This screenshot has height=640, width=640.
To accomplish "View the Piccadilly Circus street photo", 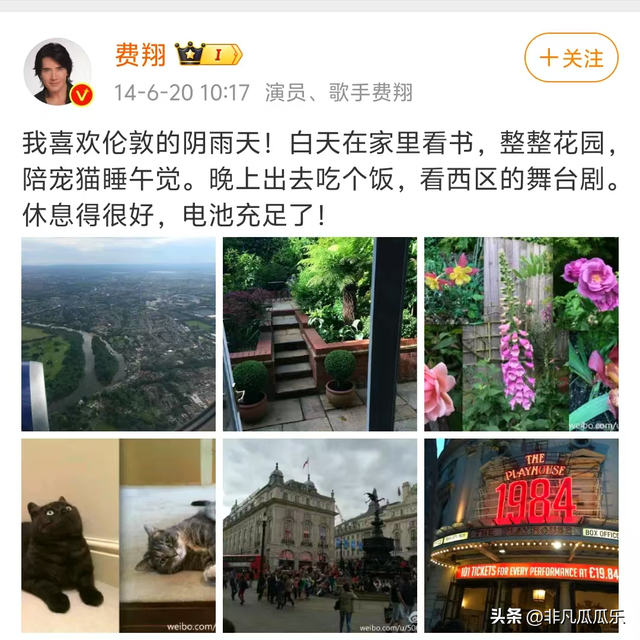I will click(319, 535).
